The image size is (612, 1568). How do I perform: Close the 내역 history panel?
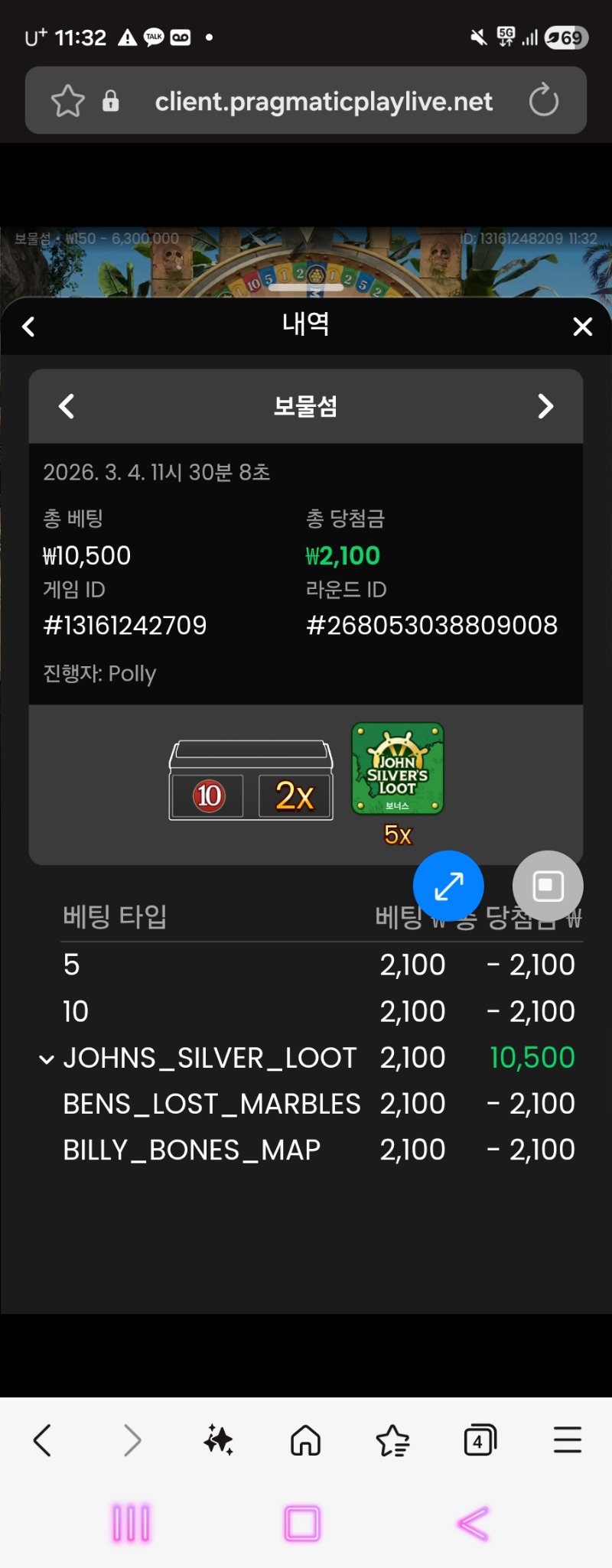[582, 327]
